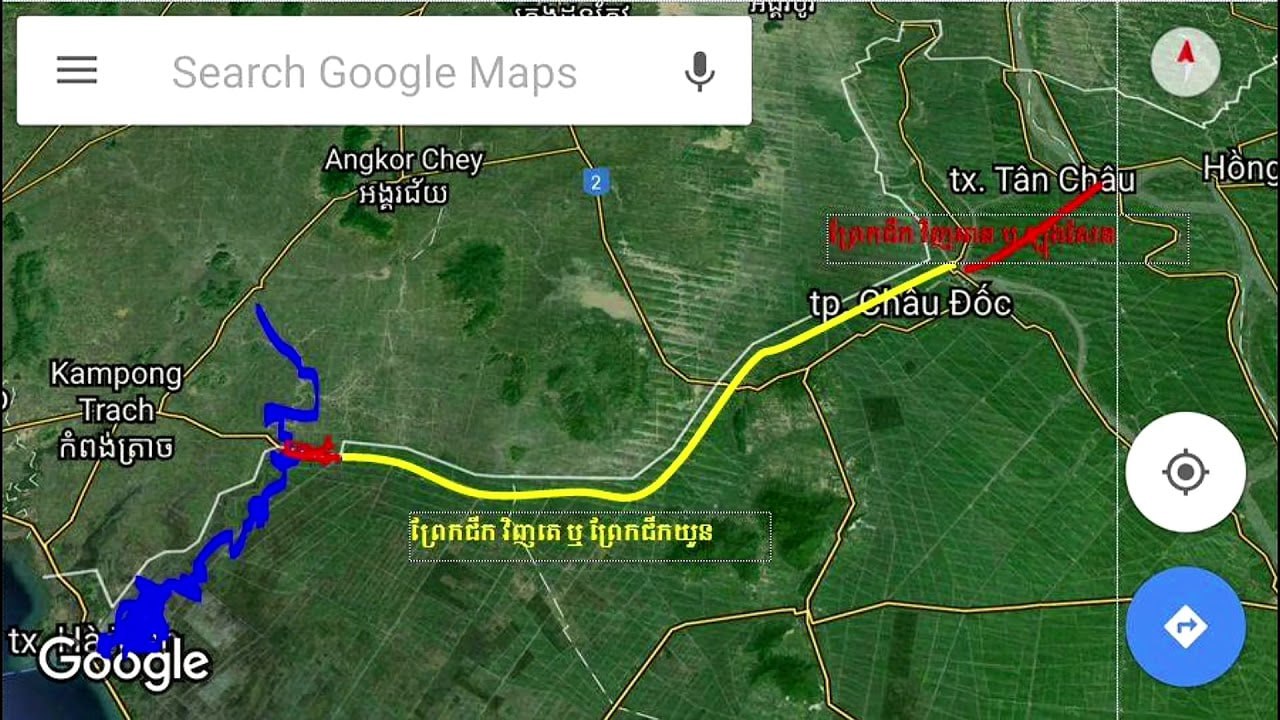Open the hamburger menu drawer

pos(77,71)
